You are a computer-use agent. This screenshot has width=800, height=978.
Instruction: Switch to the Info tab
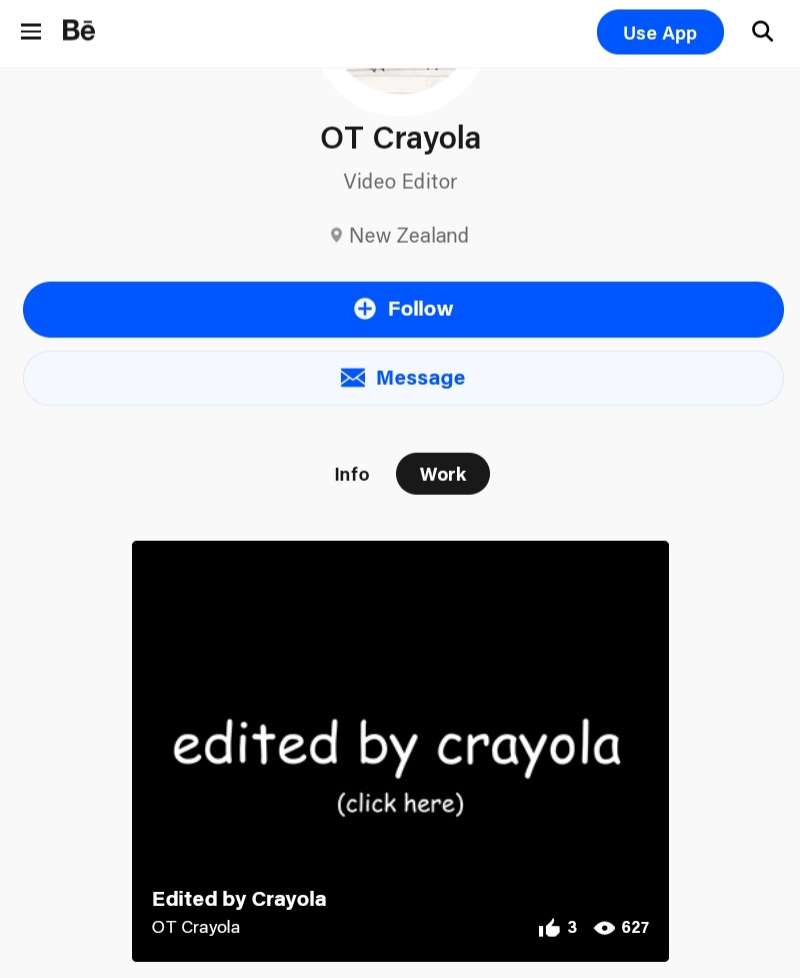pos(352,474)
